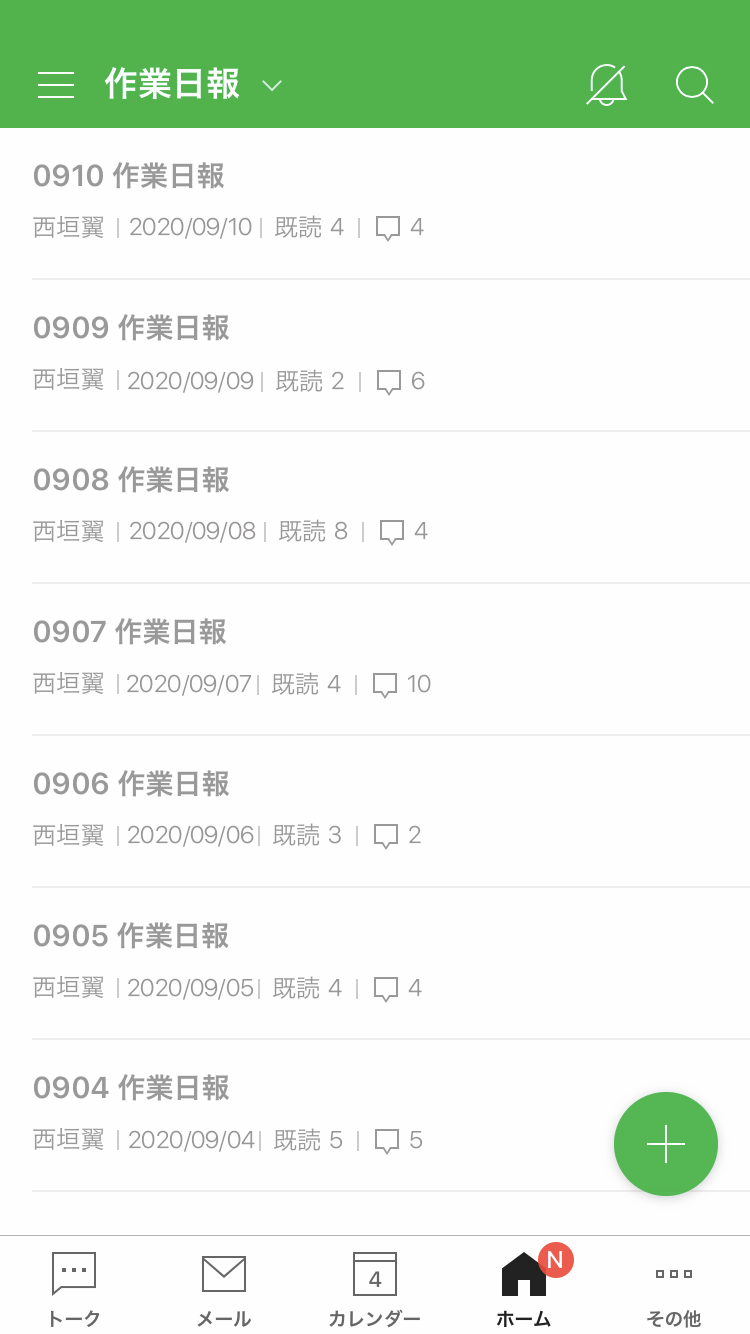
Task: Open the その他 tab
Action: pyautogui.click(x=674, y=1288)
